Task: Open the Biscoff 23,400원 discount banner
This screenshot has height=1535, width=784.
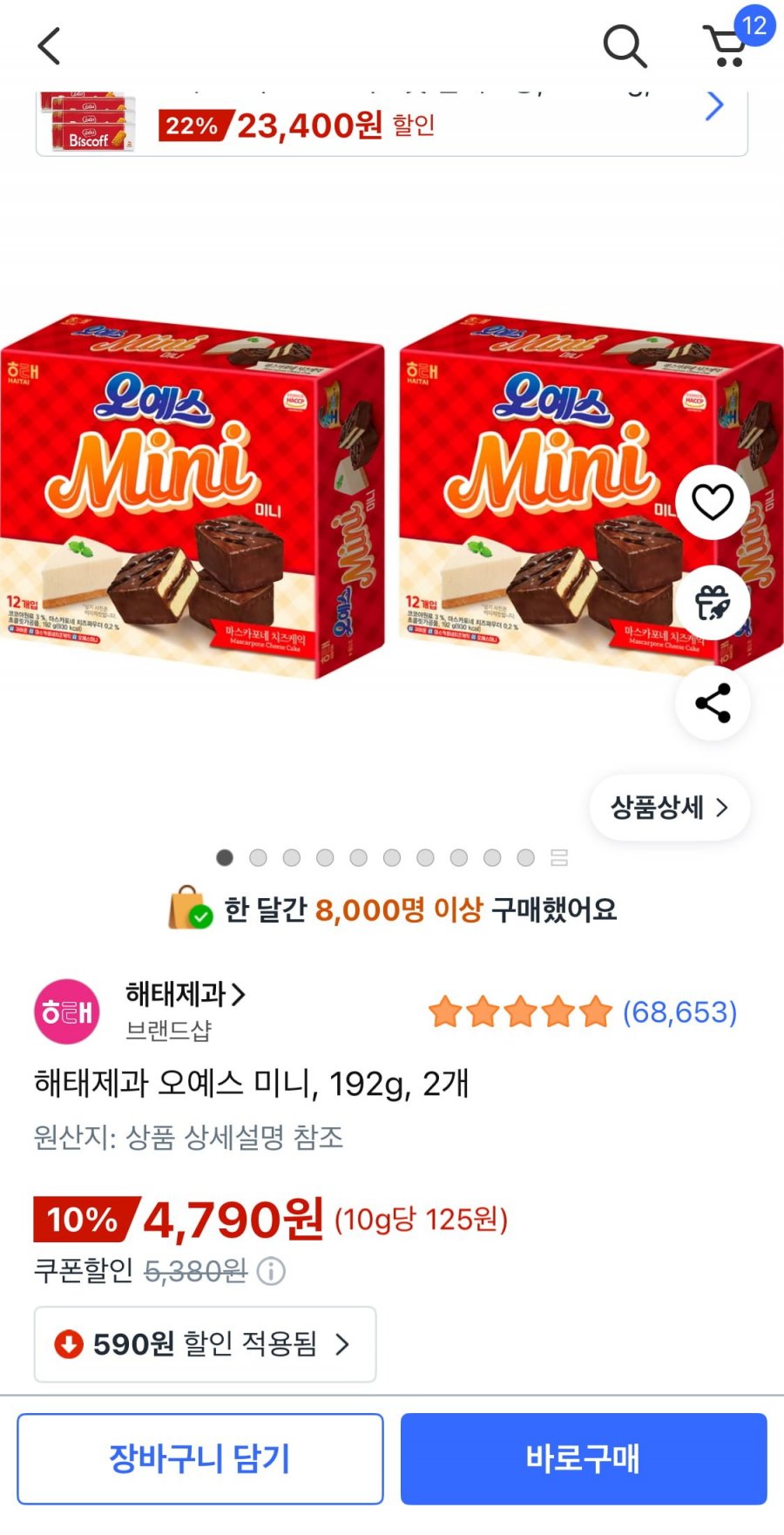Action: [392, 123]
